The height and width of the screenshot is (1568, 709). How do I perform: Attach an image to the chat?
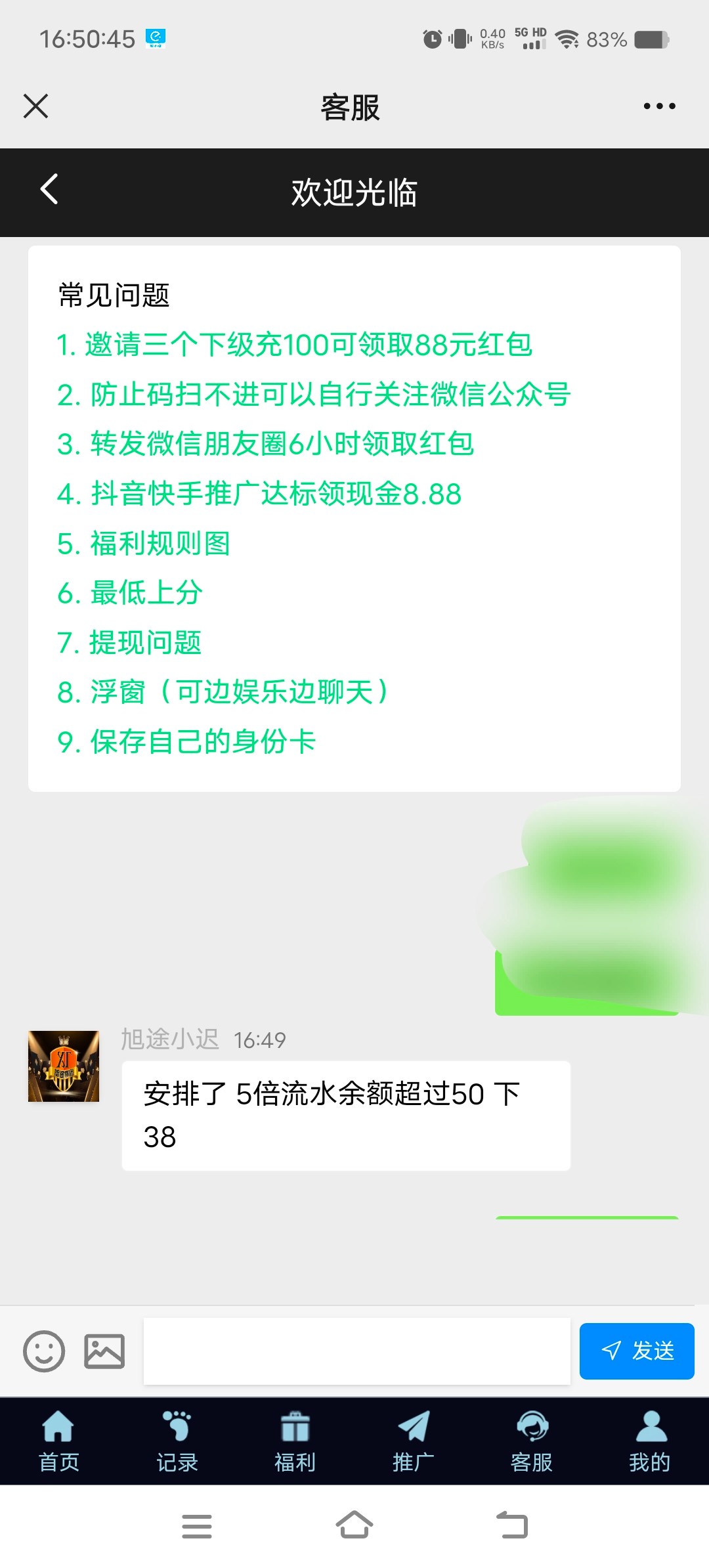click(104, 1351)
